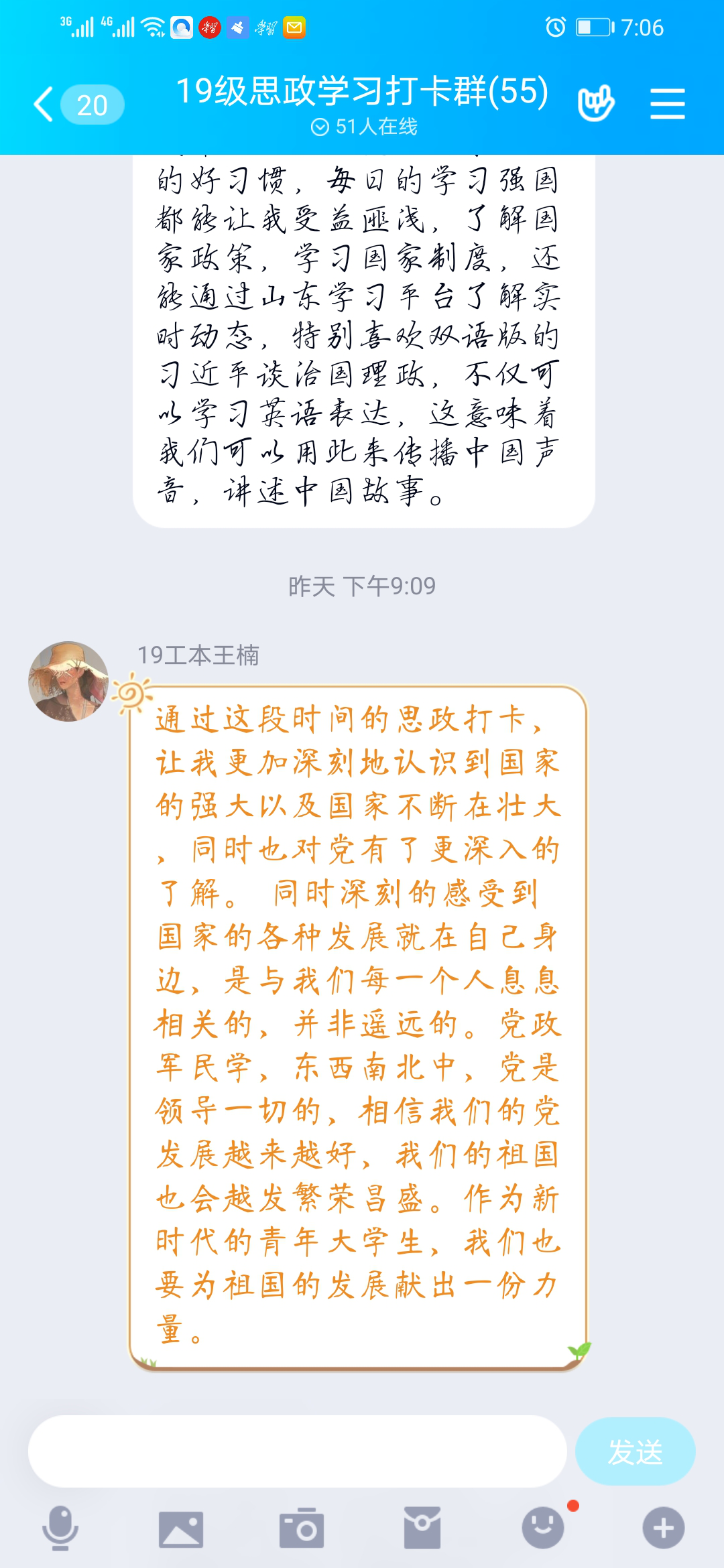The width and height of the screenshot is (724, 1568).
Task: Open the emoji sticker panel
Action: (543, 1528)
